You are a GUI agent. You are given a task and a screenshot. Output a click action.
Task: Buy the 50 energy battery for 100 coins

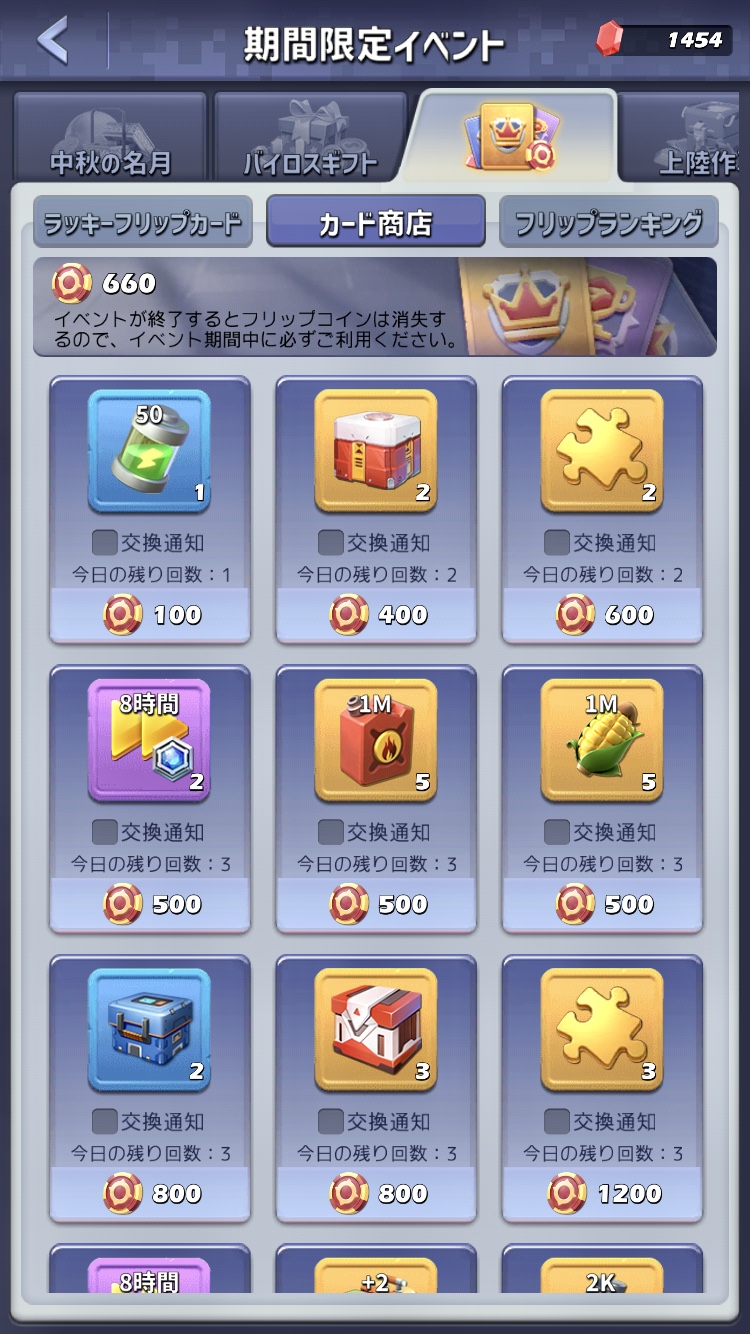click(150, 614)
